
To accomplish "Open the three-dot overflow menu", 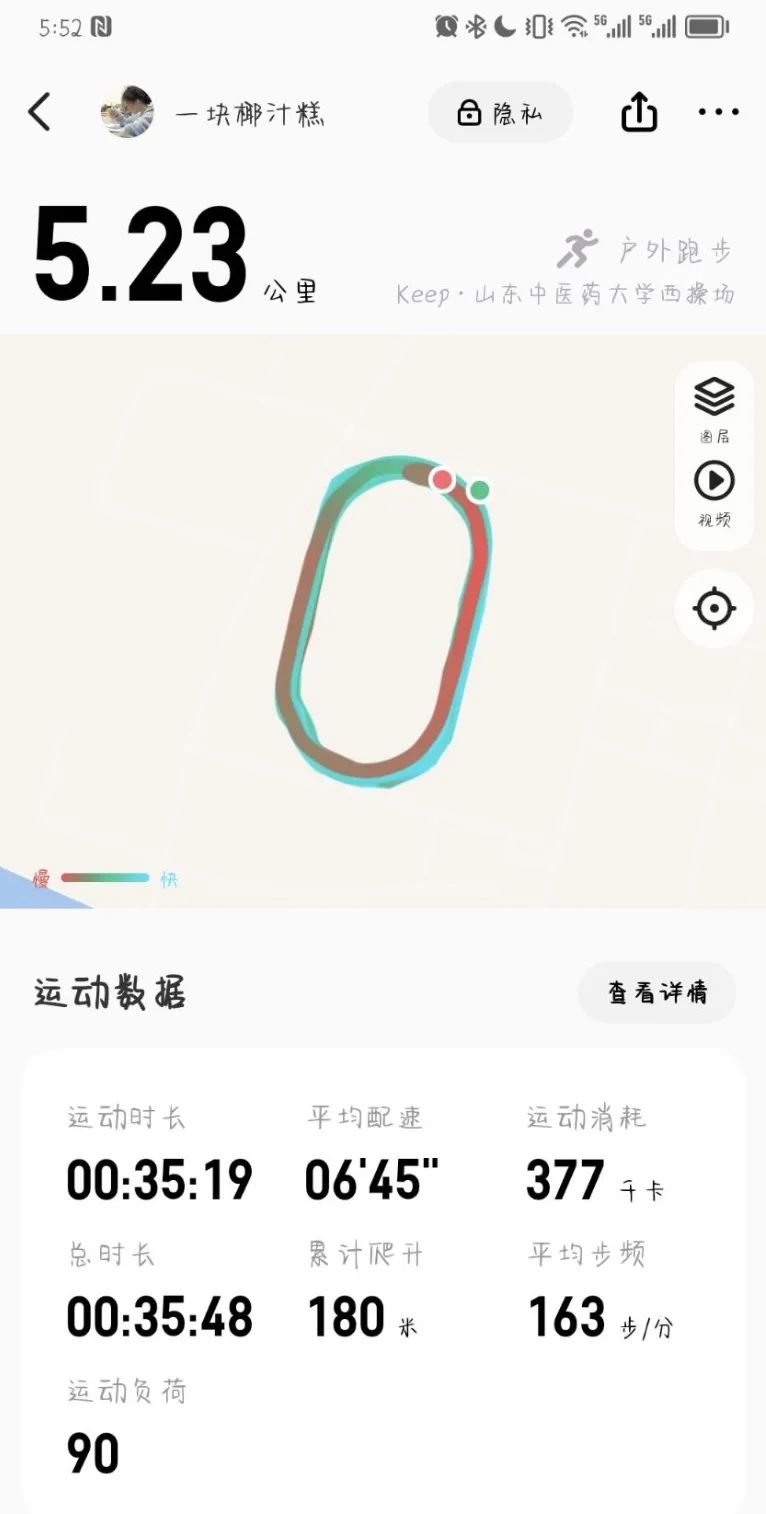I will coord(718,112).
